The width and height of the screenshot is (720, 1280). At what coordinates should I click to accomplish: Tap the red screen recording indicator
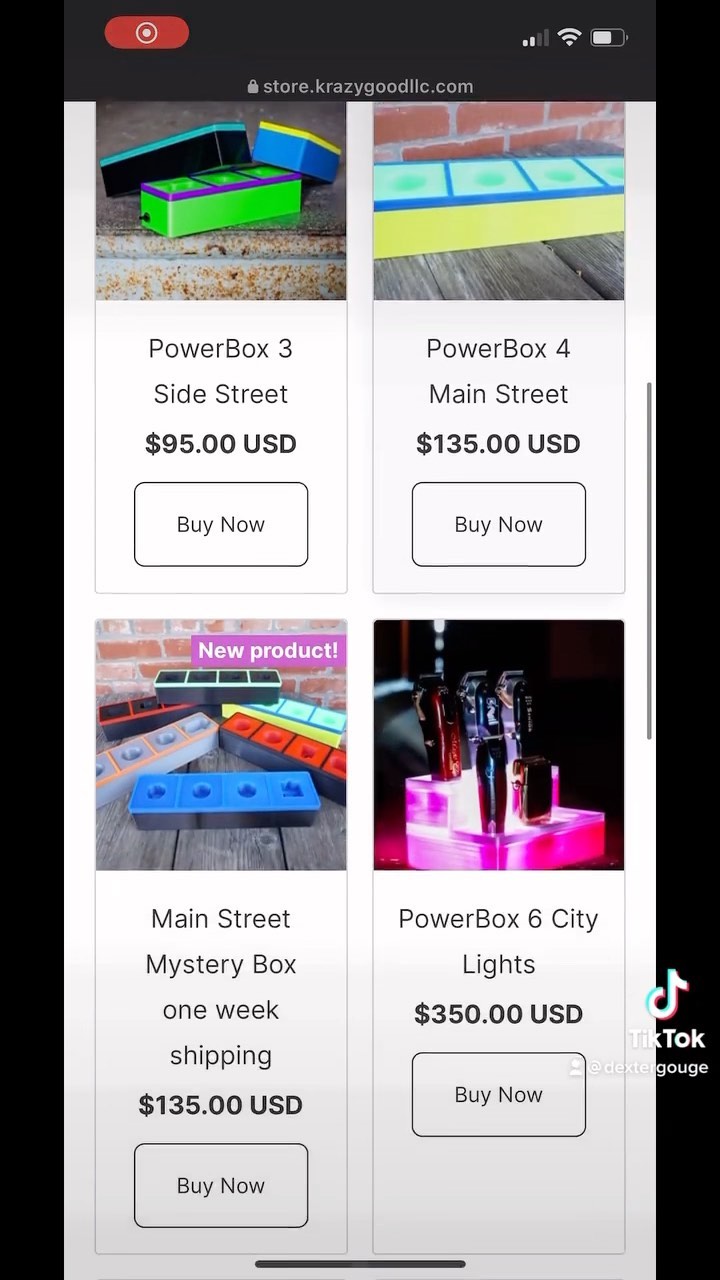[147, 33]
